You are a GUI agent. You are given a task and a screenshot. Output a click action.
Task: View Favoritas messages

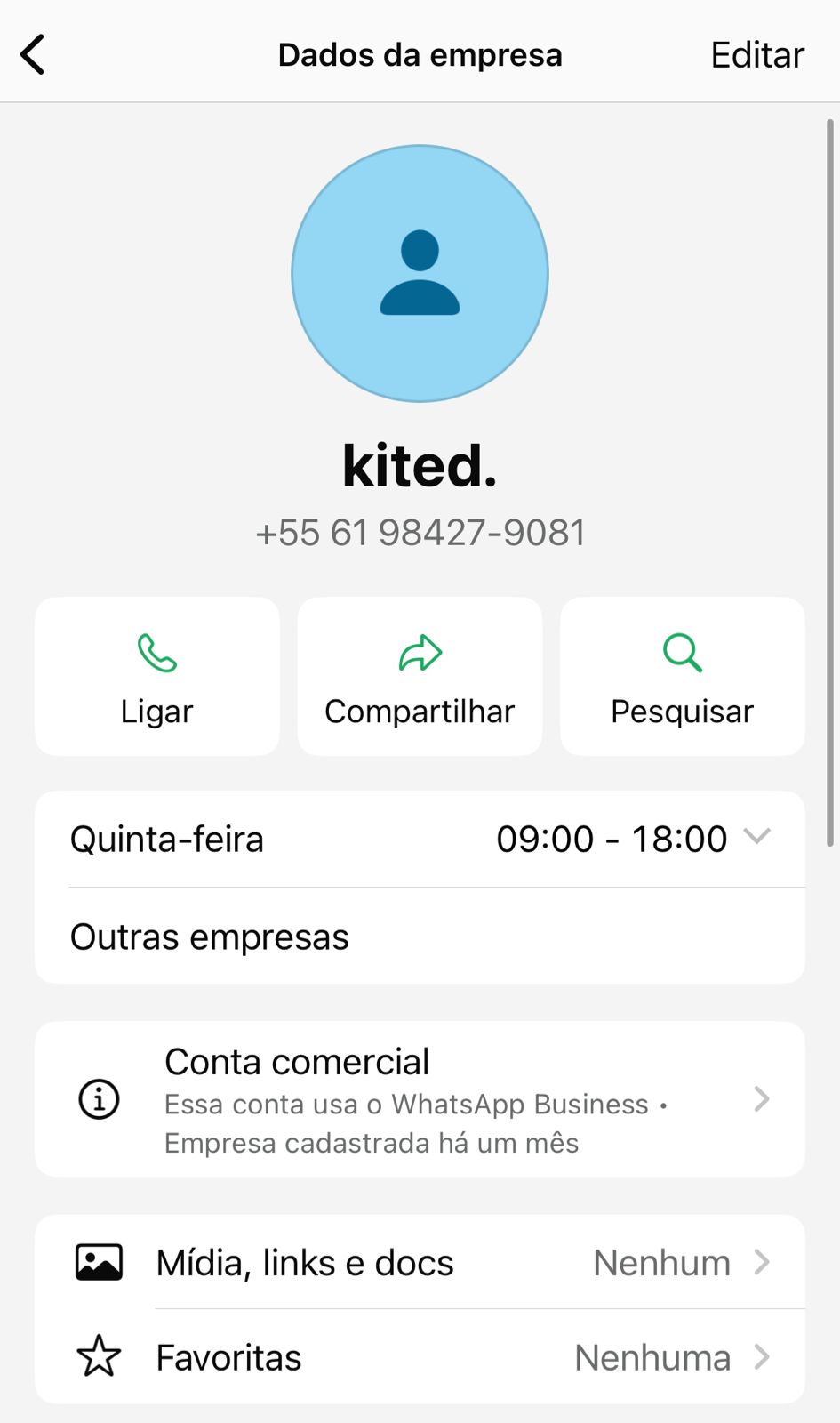point(420,1357)
